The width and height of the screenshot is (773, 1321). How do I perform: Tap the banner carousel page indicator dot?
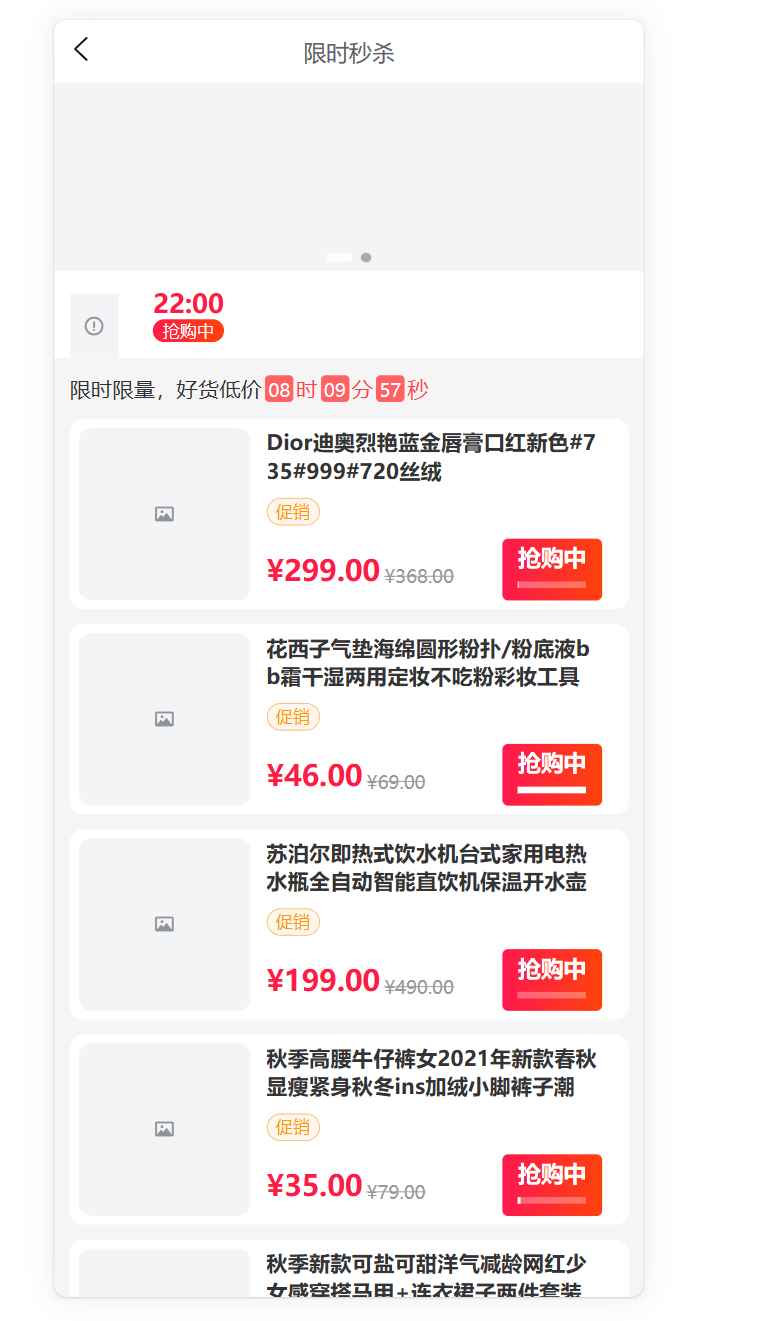[366, 258]
